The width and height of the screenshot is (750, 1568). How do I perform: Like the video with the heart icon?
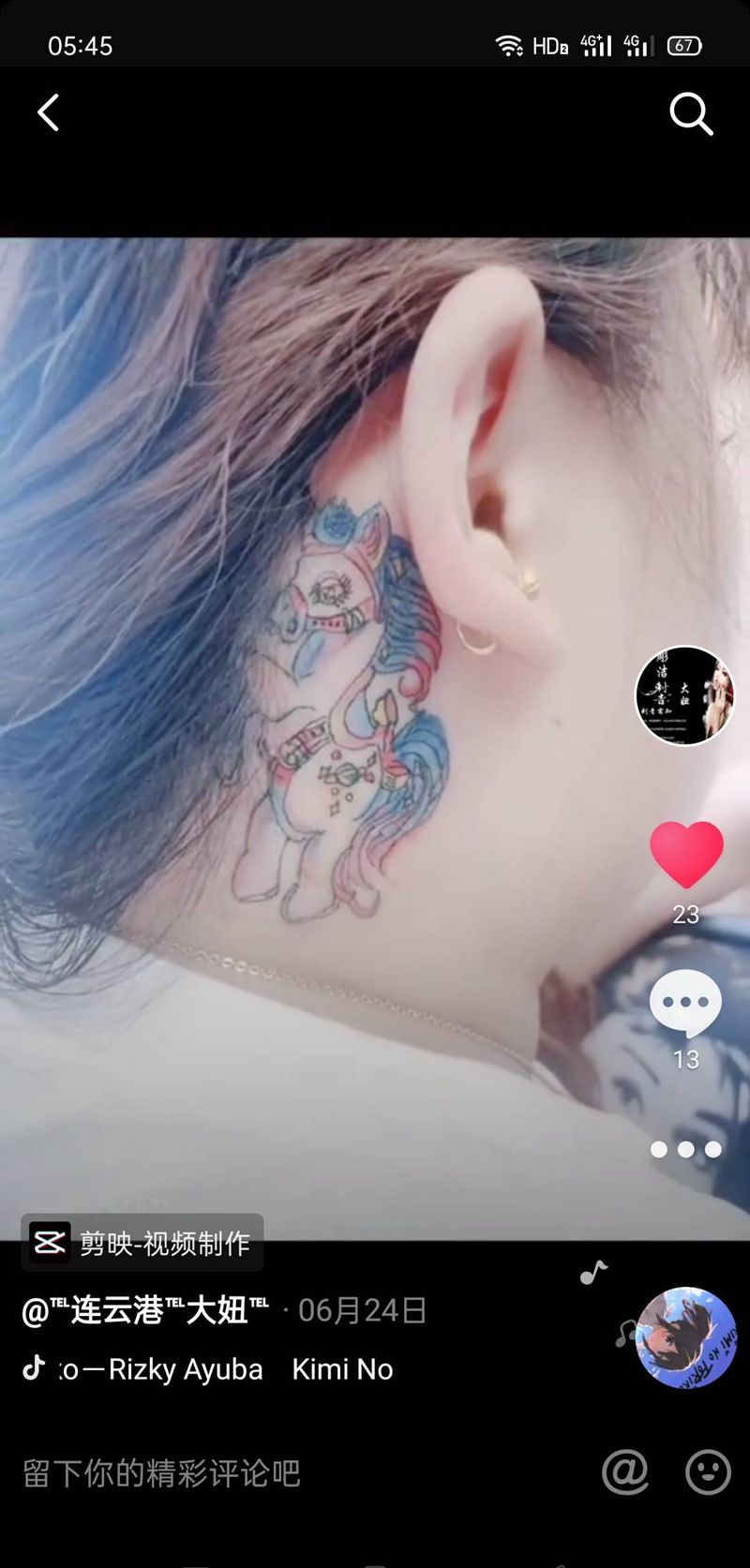coord(686,854)
